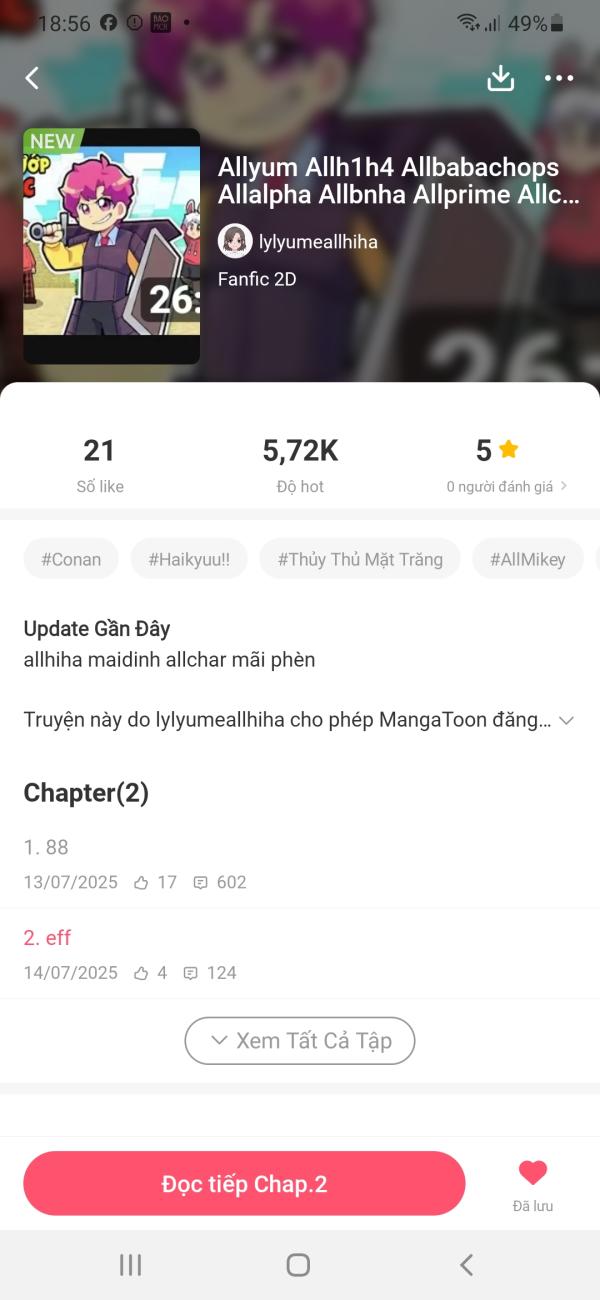Open the recent apps switcher
The height and width of the screenshot is (1300, 600).
click(x=130, y=1265)
